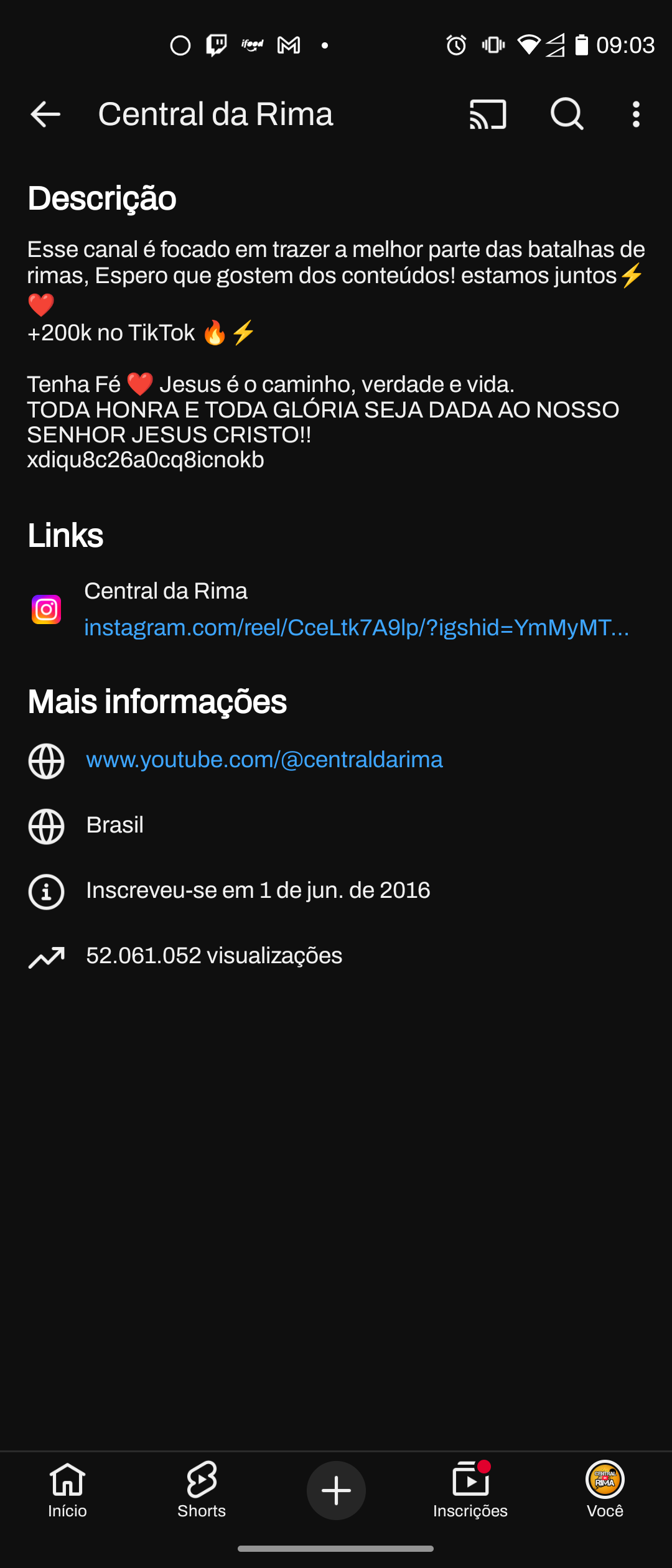
Task: Open the www.youtube.com/@centraldarima link
Action: (264, 760)
